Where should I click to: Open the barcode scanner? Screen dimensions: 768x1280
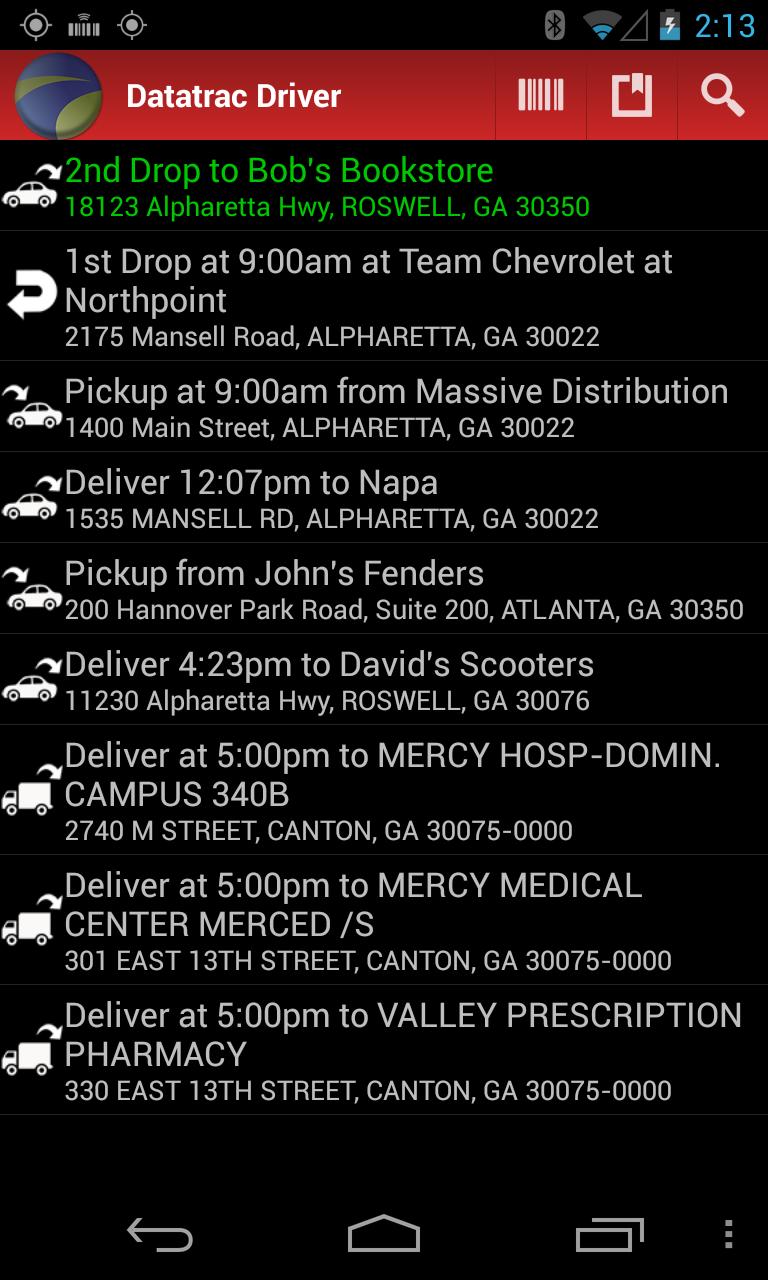tap(541, 96)
